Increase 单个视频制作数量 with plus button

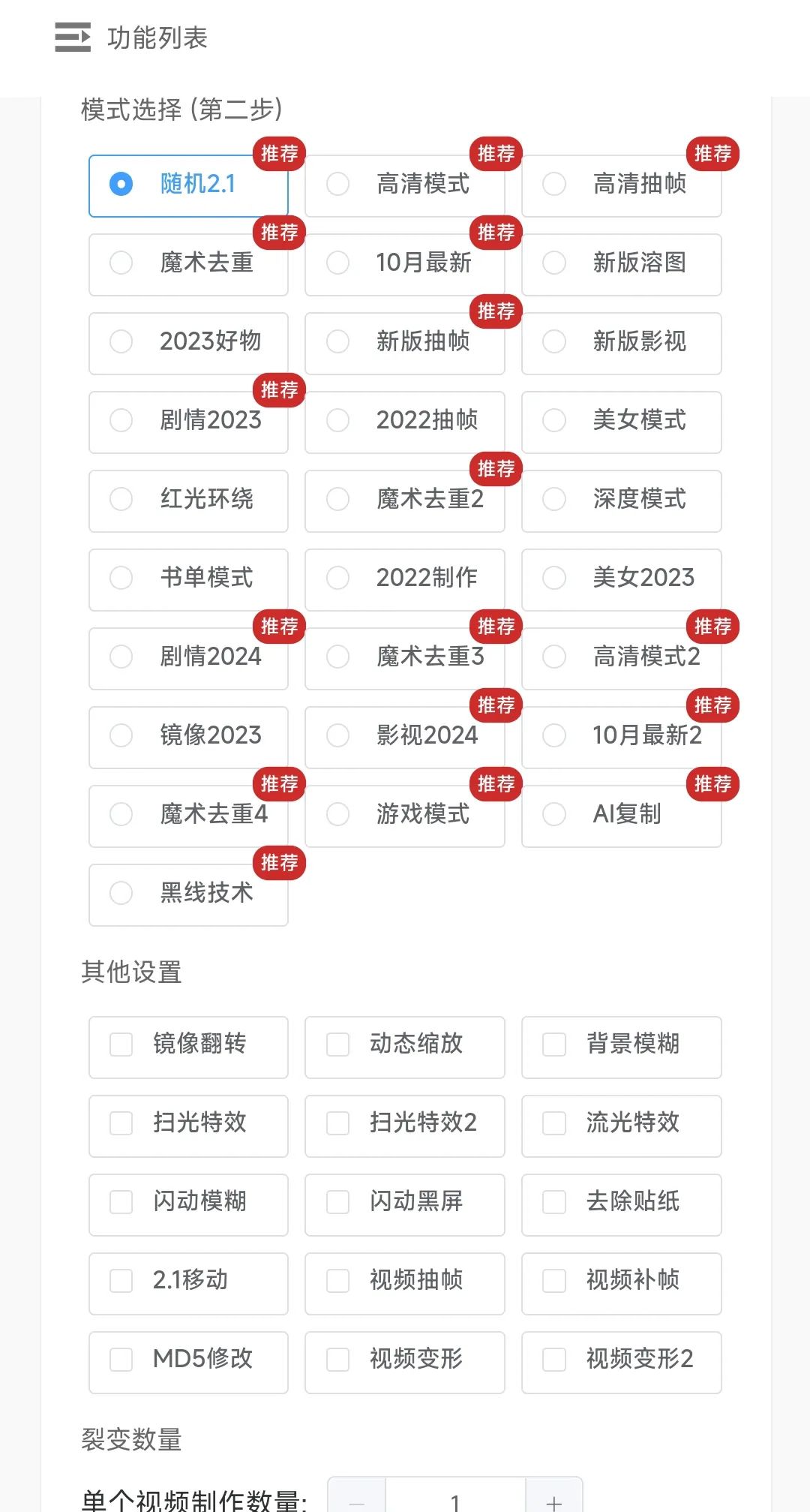pos(554,1498)
